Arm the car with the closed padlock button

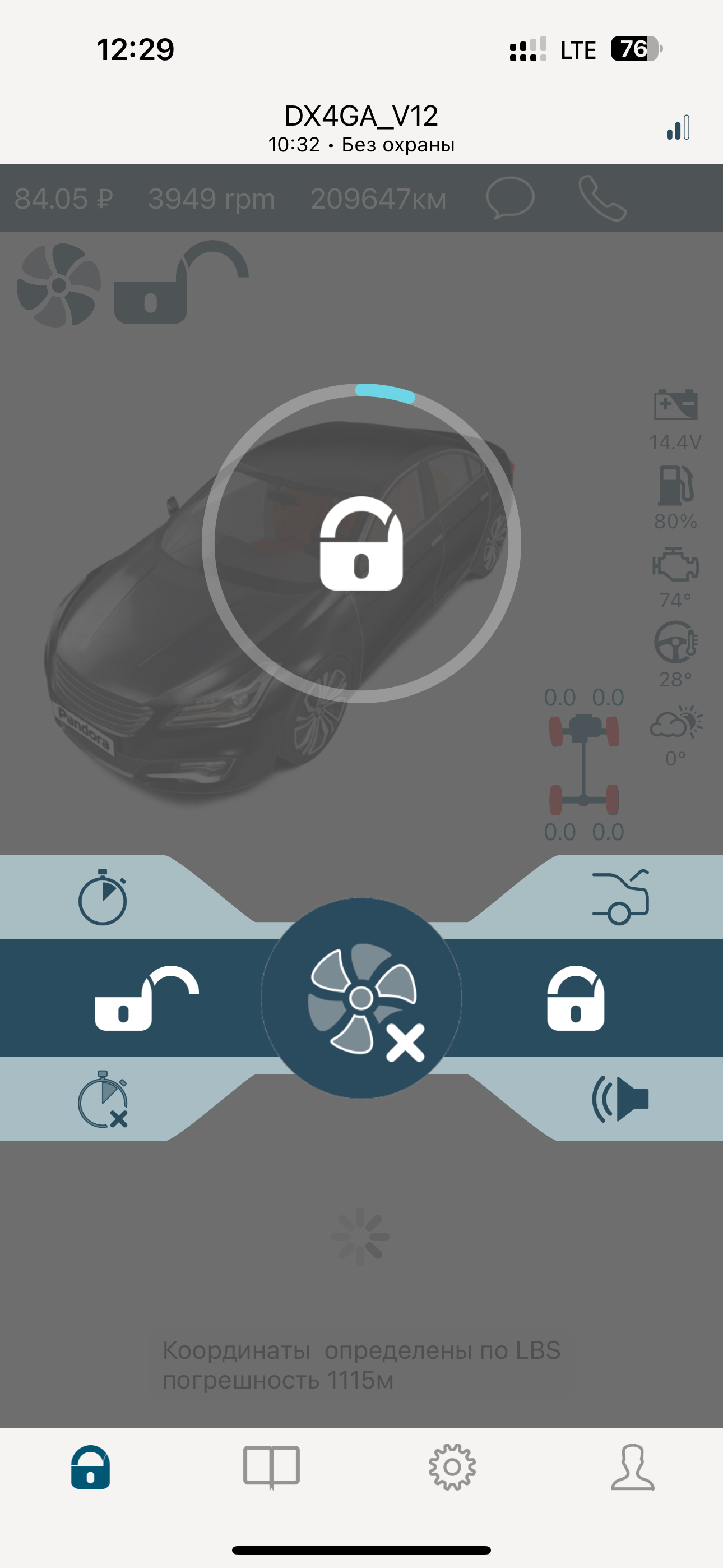(x=576, y=998)
